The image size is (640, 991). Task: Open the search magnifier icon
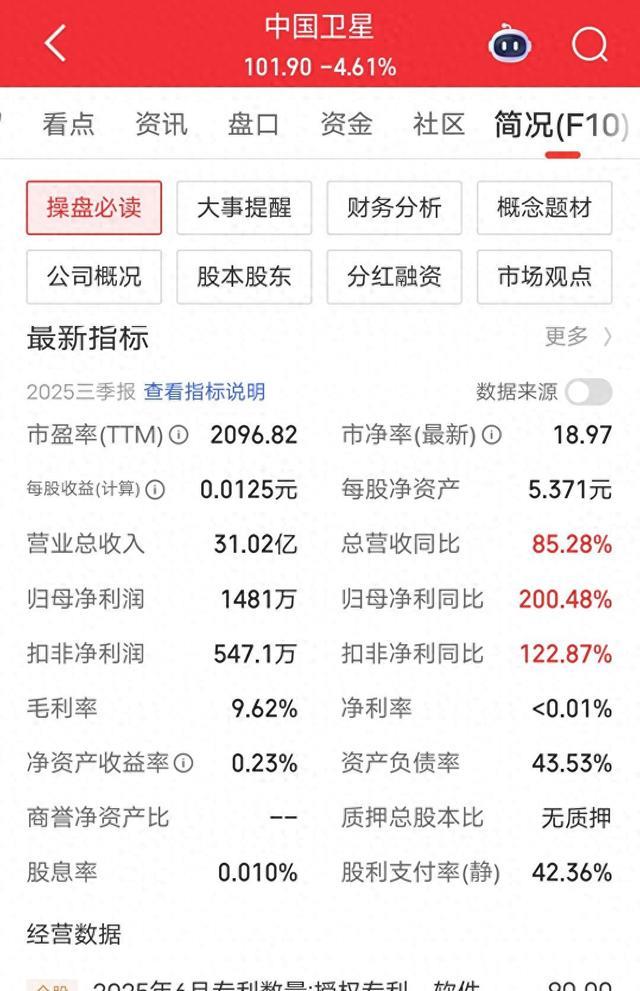tap(589, 44)
